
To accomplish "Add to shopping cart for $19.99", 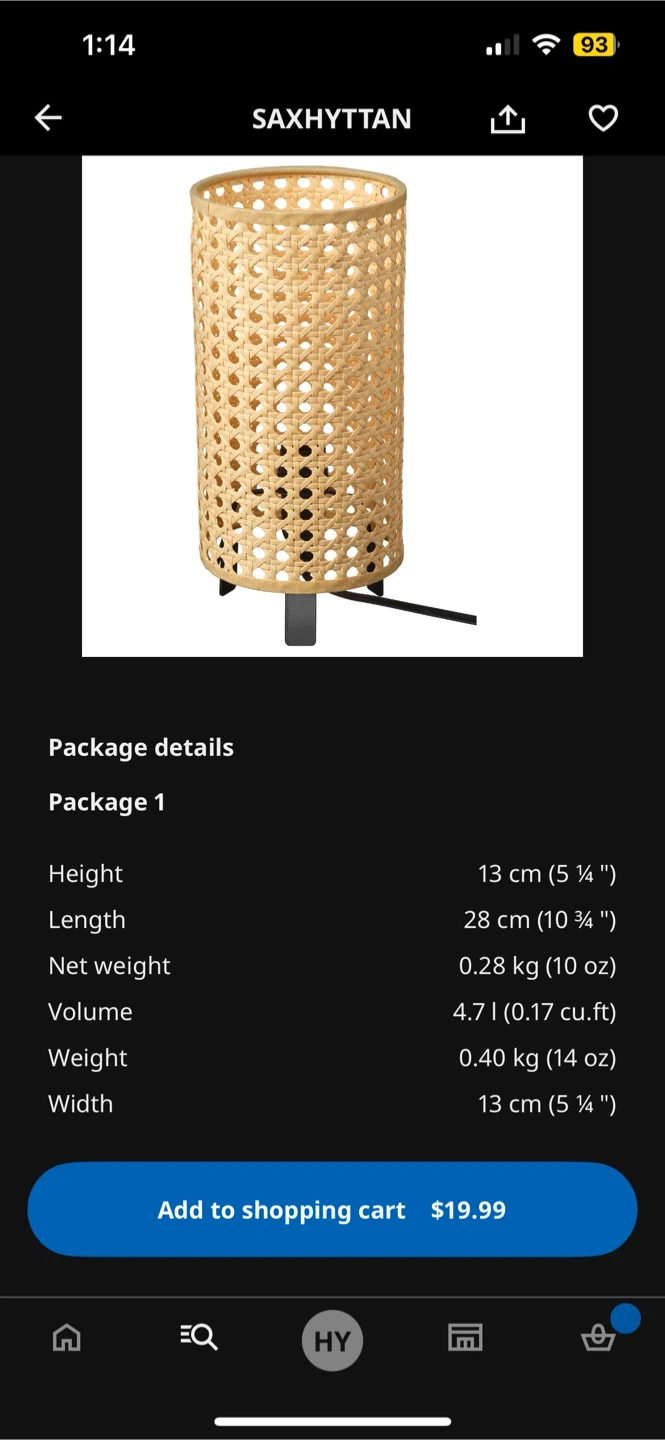I will pos(332,1210).
